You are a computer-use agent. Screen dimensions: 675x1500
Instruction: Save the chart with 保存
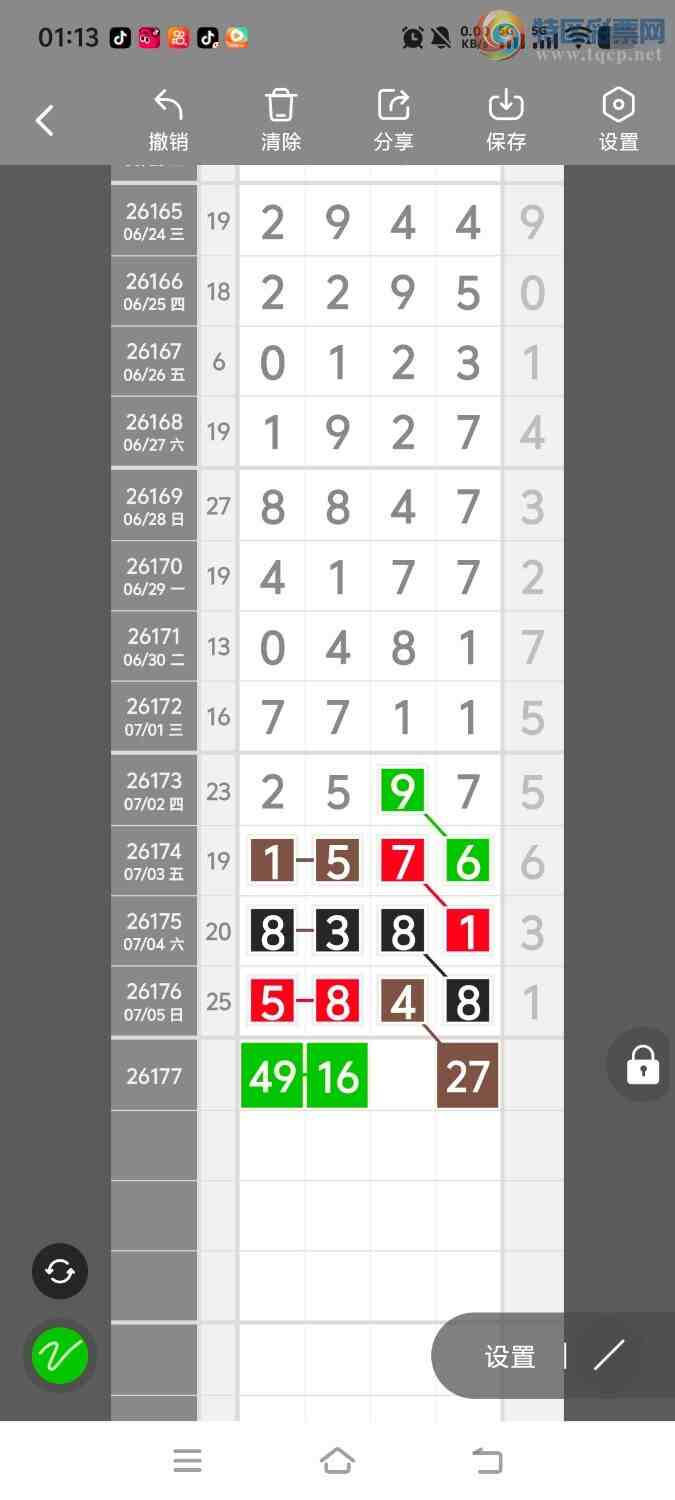[x=506, y=120]
